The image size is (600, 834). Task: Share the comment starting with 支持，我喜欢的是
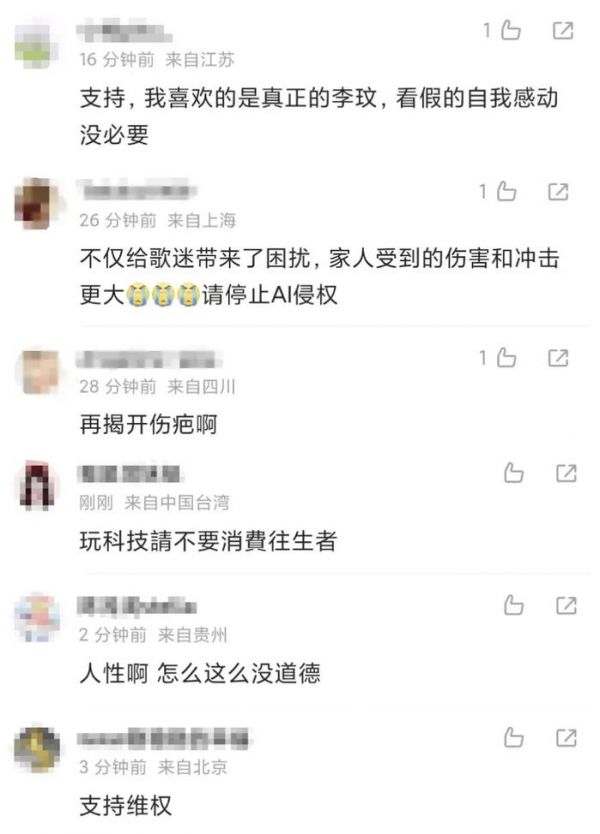tap(564, 32)
